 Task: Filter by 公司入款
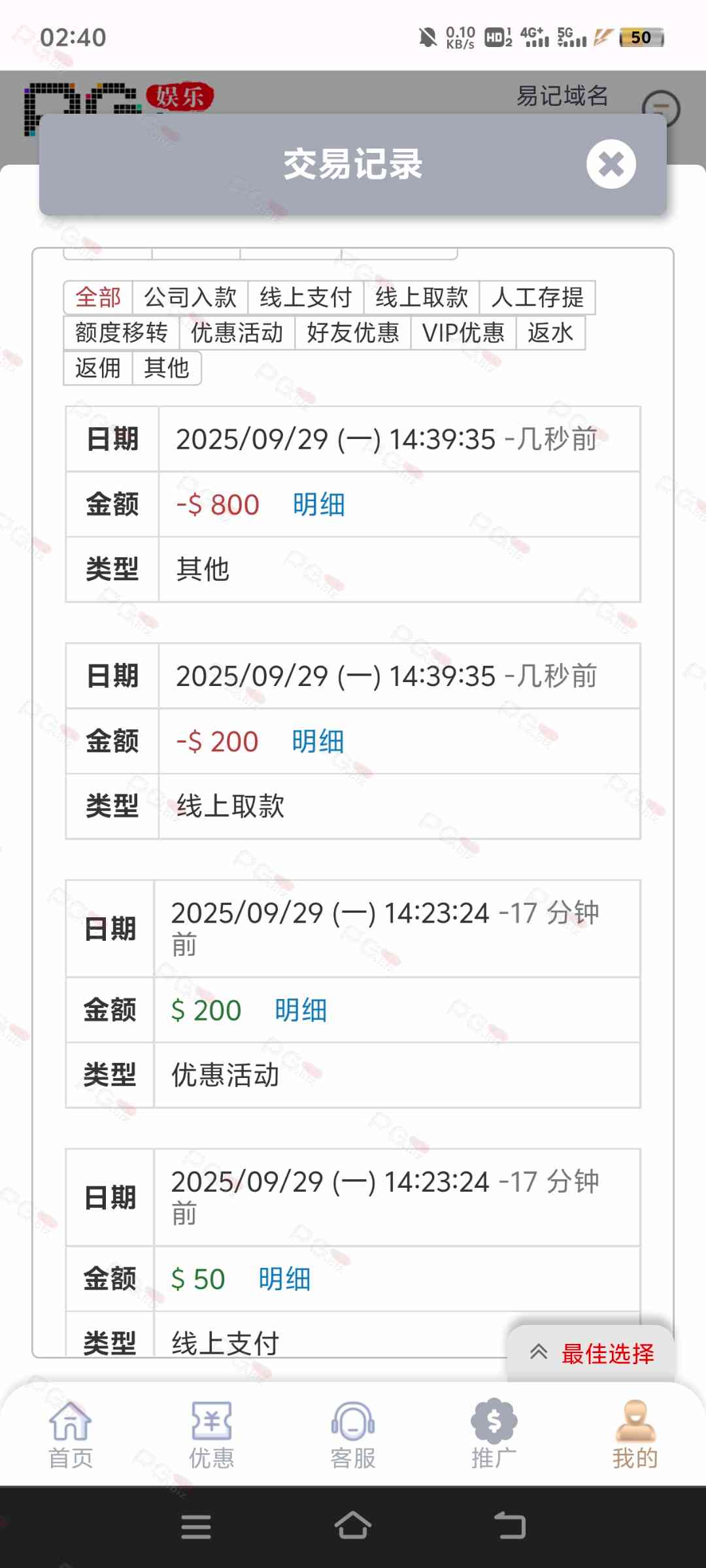coord(190,297)
